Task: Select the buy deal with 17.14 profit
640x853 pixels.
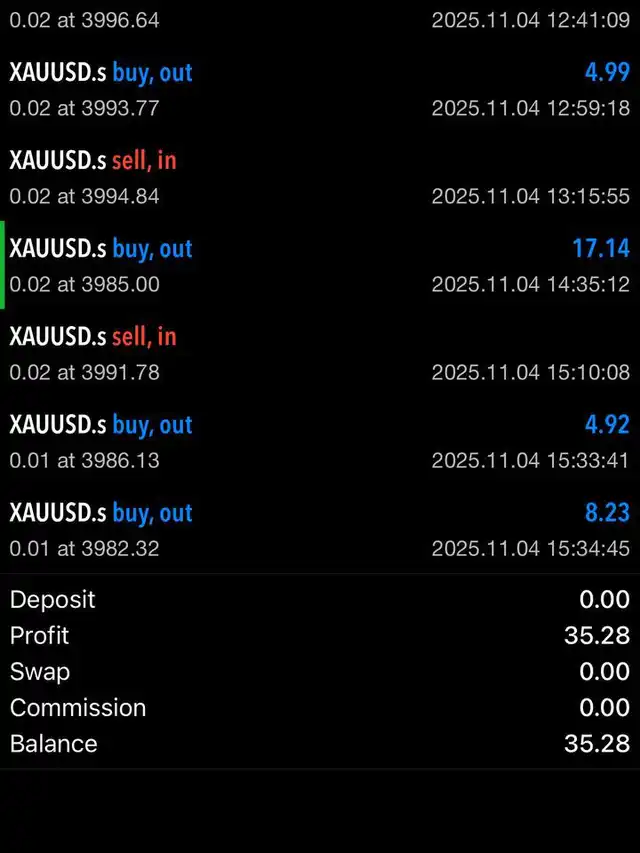Action: click(320, 266)
